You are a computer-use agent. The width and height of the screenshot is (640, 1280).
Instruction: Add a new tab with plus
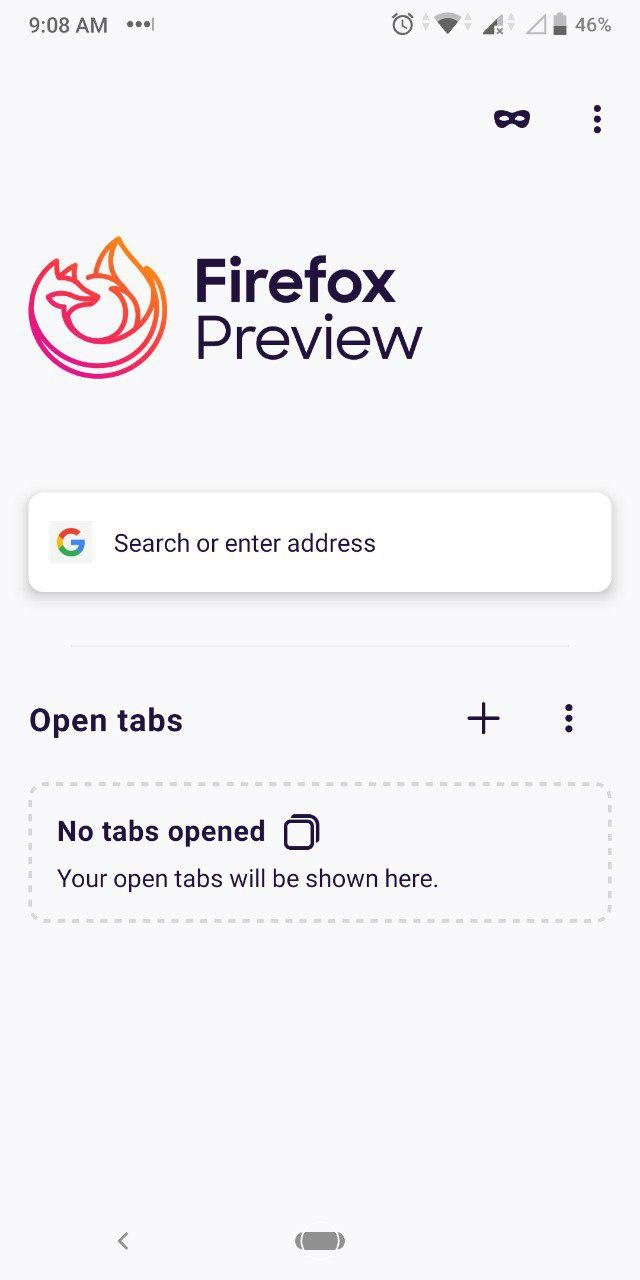click(x=483, y=719)
